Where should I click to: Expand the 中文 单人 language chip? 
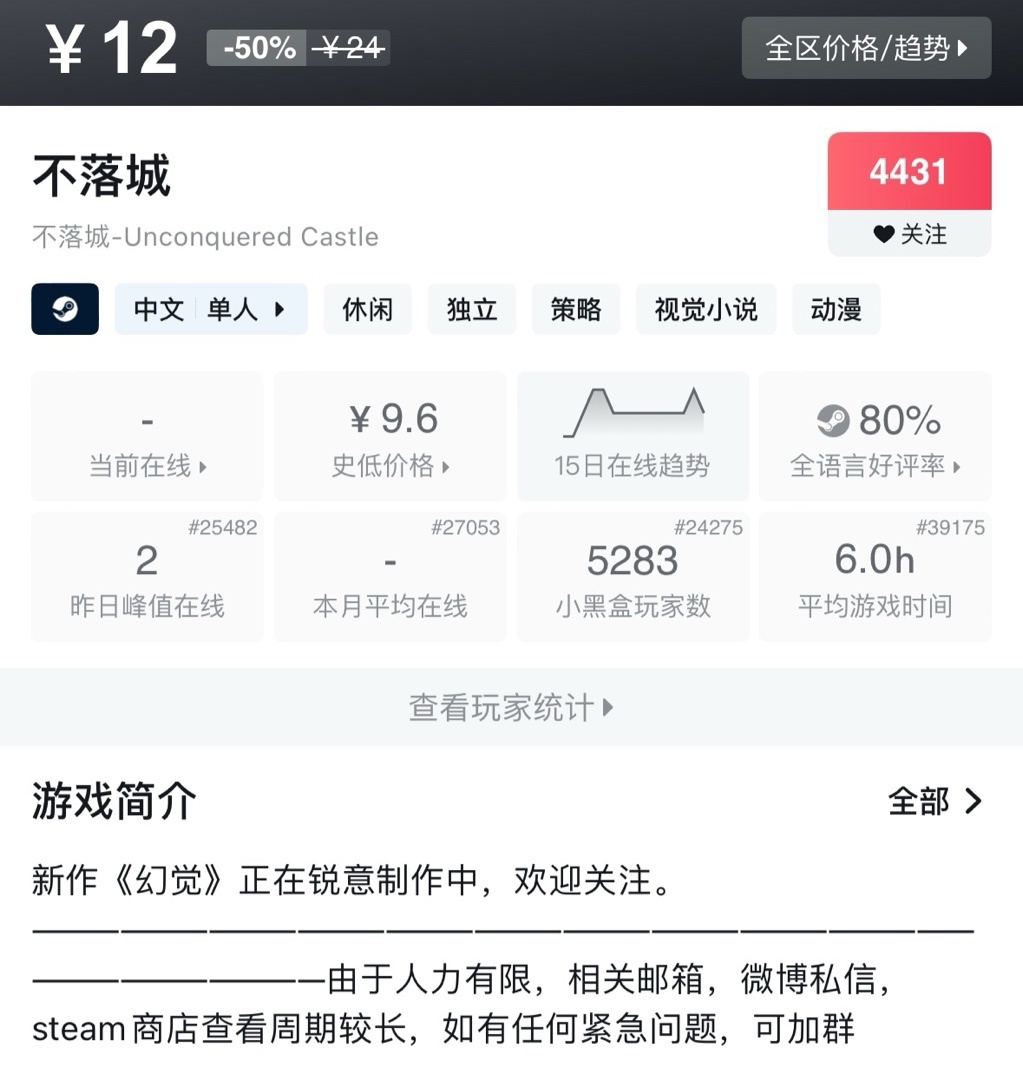tap(211, 309)
